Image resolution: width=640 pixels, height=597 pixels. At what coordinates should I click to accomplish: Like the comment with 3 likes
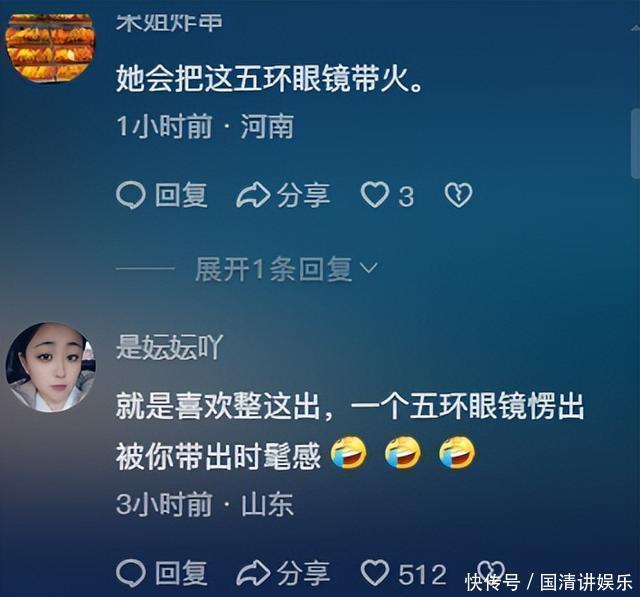375,195
